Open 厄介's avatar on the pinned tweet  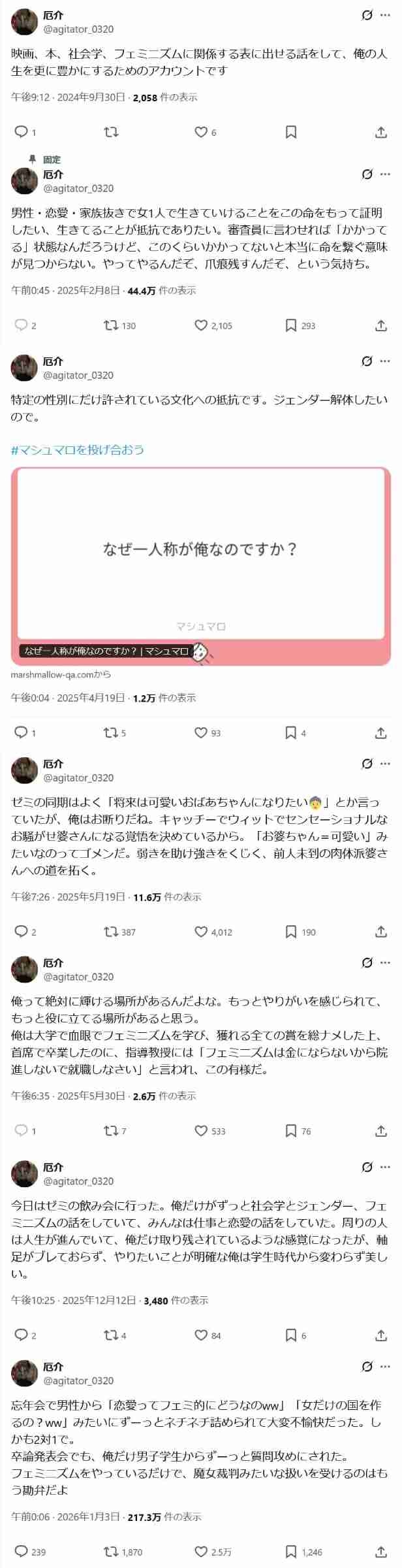25,181
